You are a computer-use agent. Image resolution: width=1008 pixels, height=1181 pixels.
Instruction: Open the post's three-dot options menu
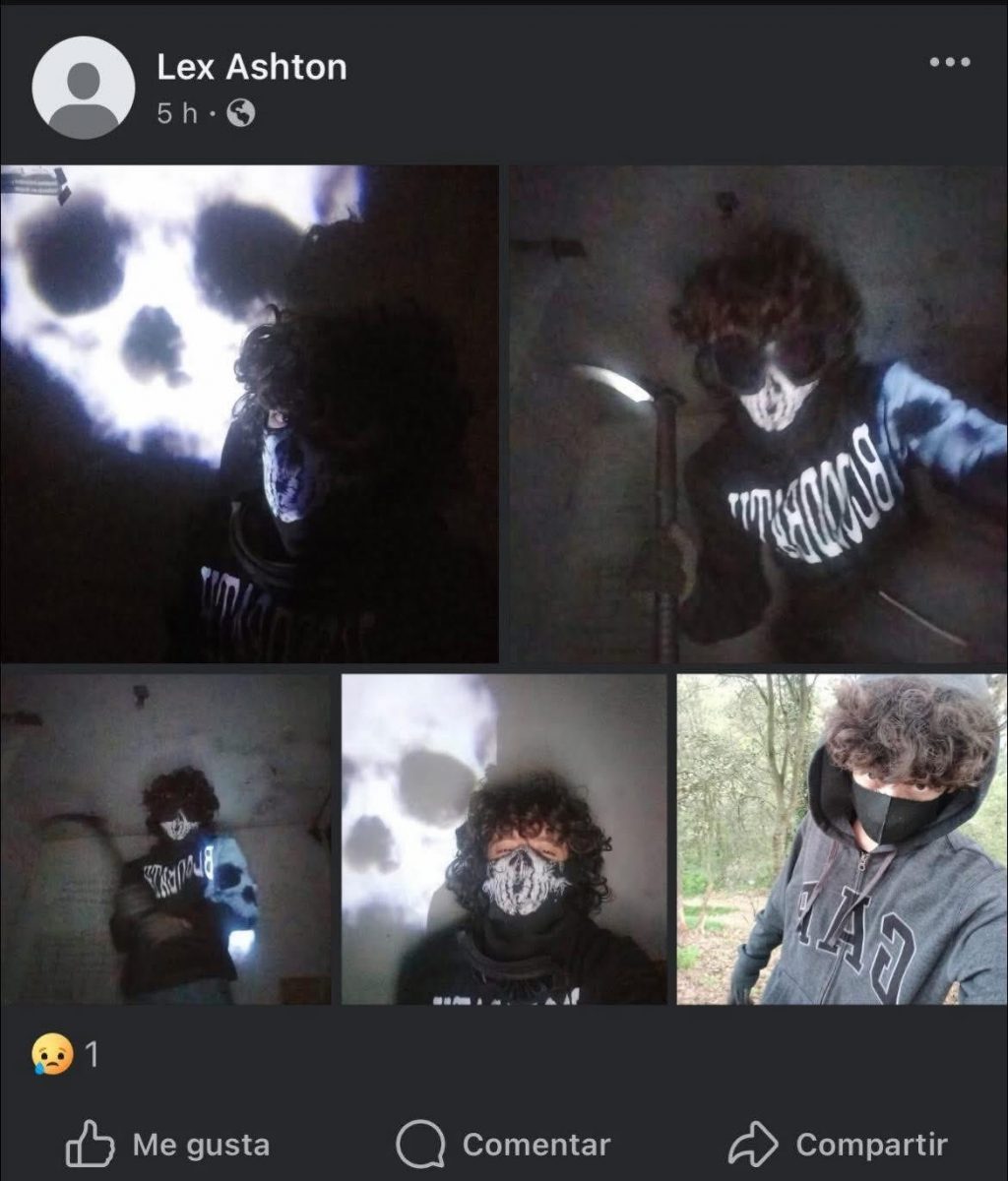point(949,62)
